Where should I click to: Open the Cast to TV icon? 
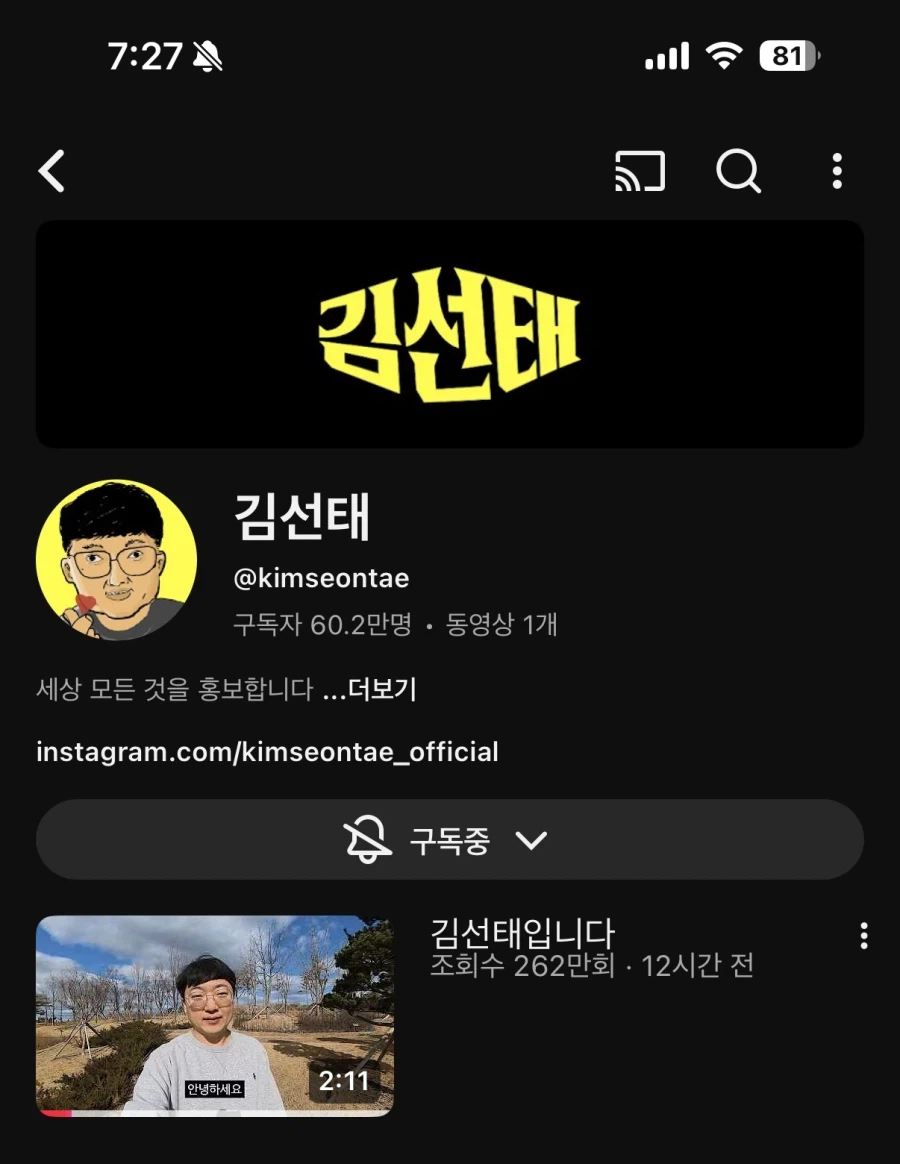click(639, 170)
